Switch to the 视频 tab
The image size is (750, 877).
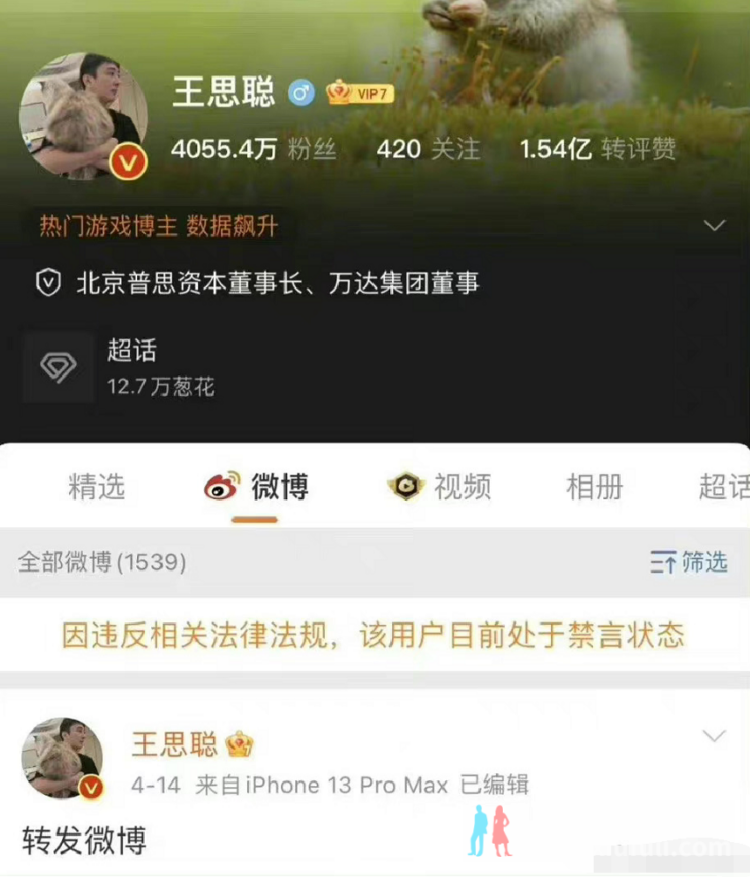pos(440,487)
